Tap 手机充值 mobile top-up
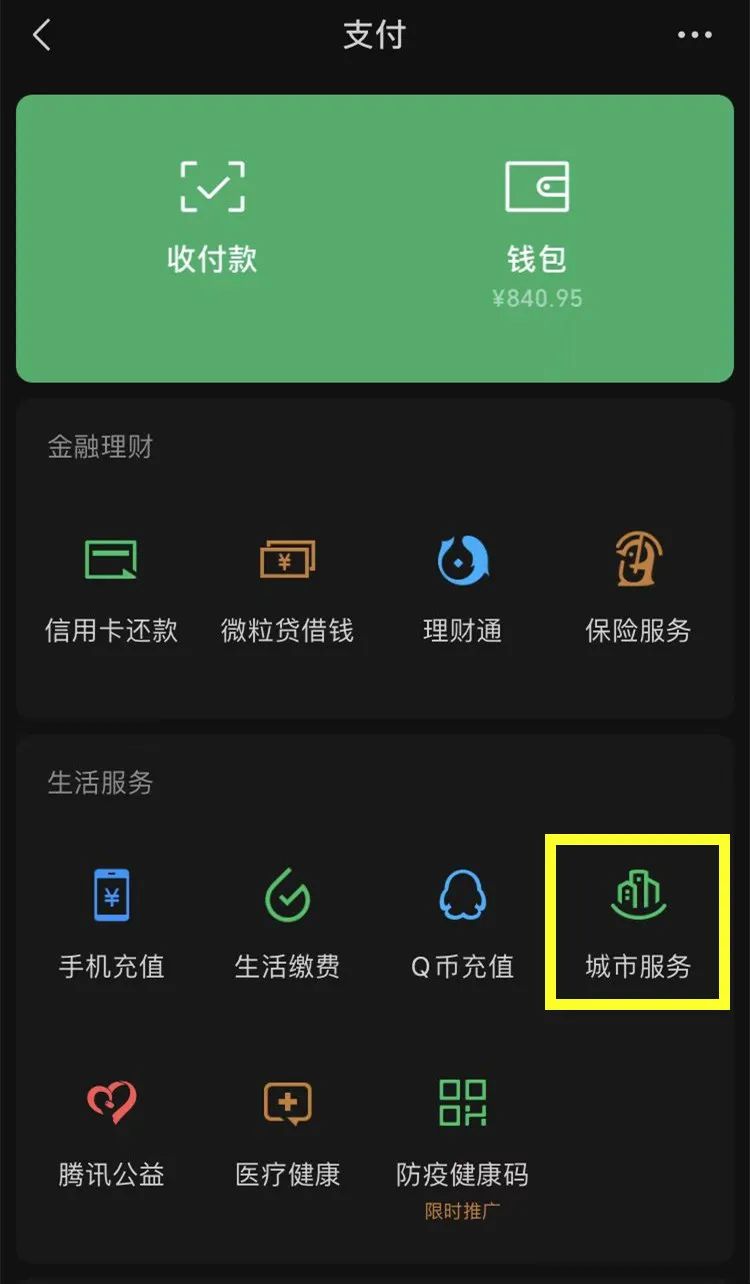Image resolution: width=750 pixels, height=1284 pixels. 111,924
